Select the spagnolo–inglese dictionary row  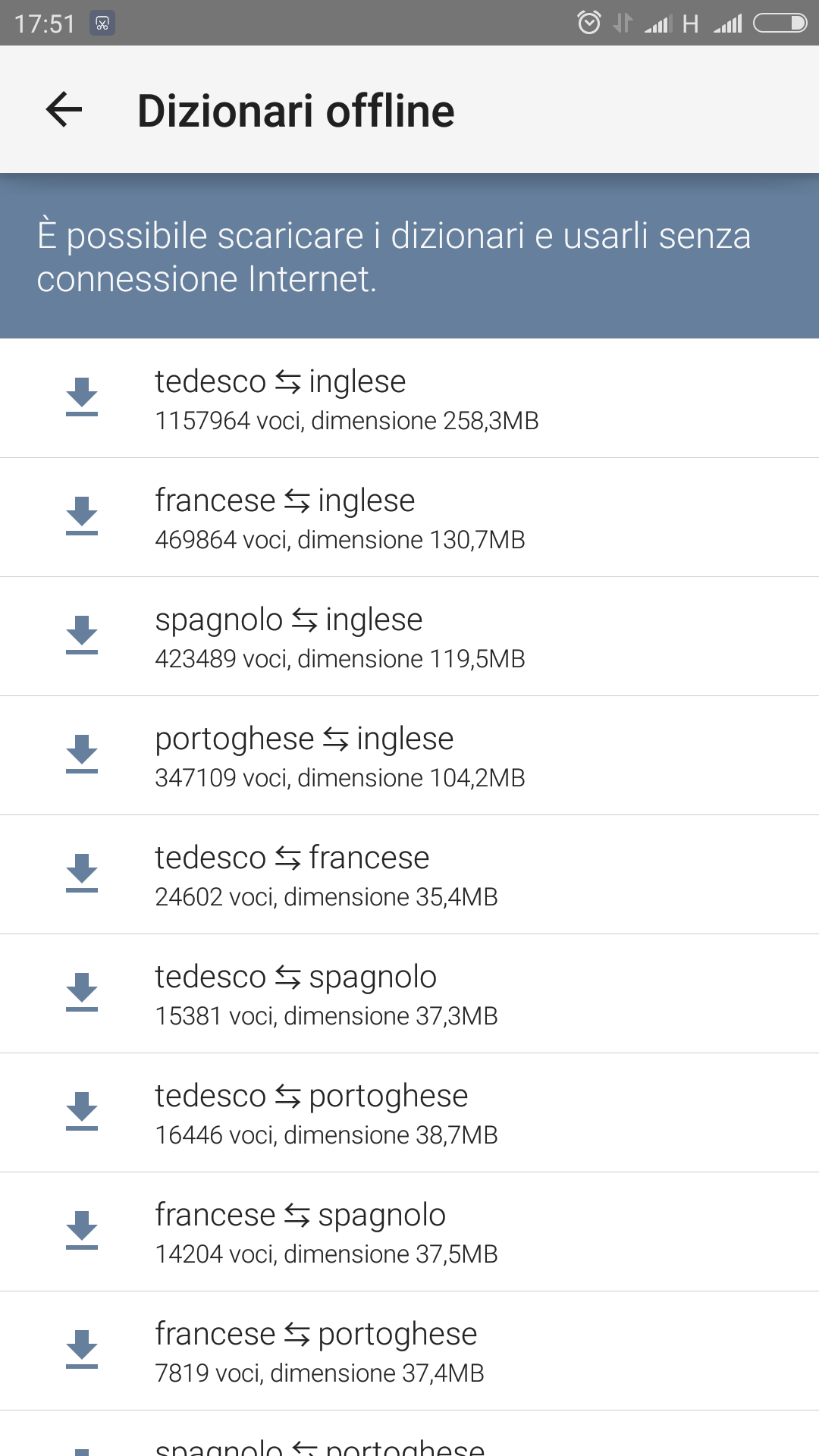point(409,636)
